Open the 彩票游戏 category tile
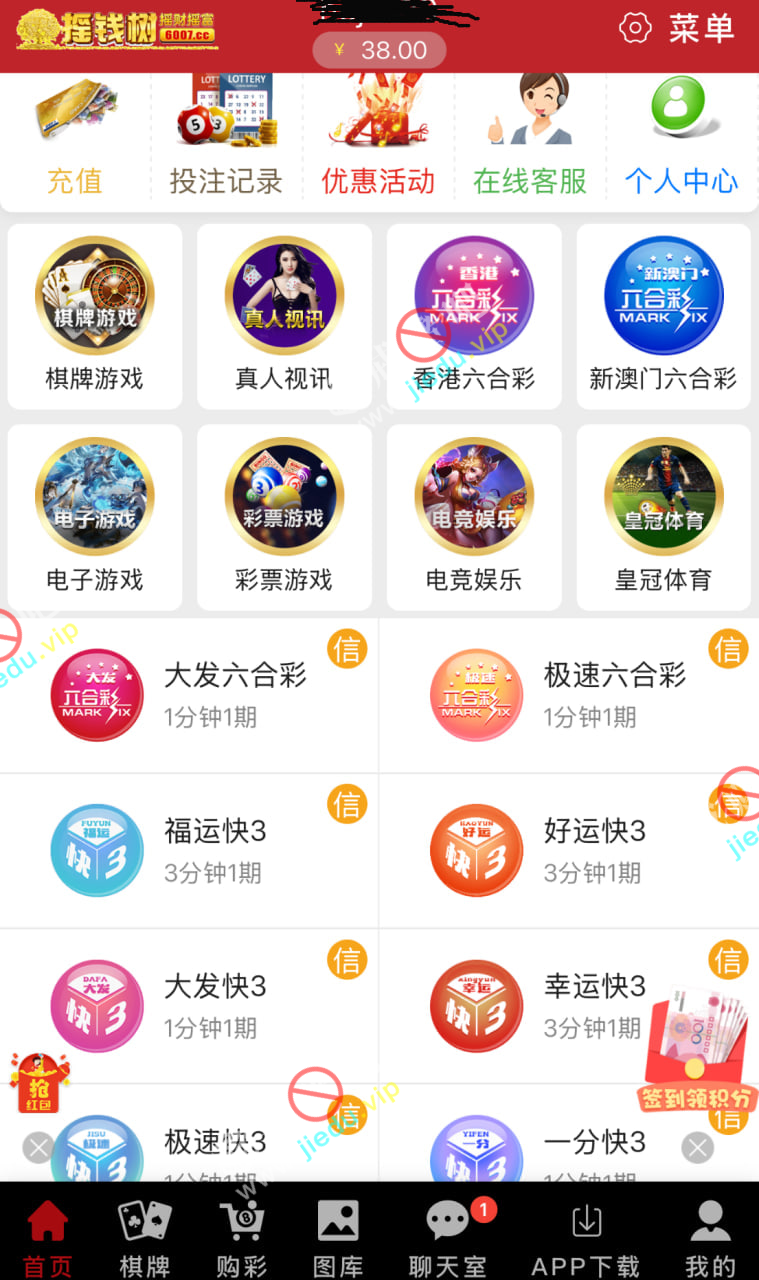This screenshot has width=759, height=1280. point(284,516)
